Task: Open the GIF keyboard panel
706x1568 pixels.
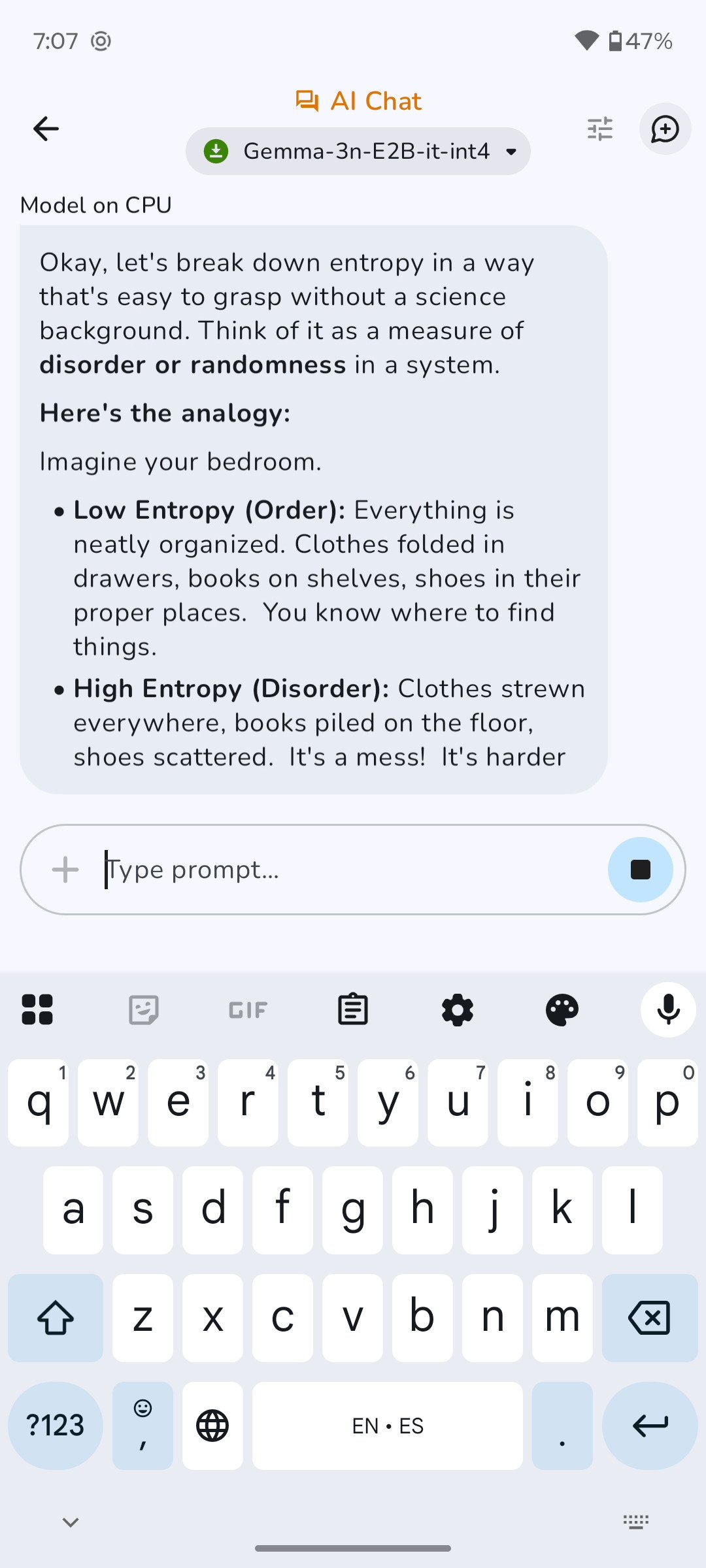Action: (x=248, y=1010)
